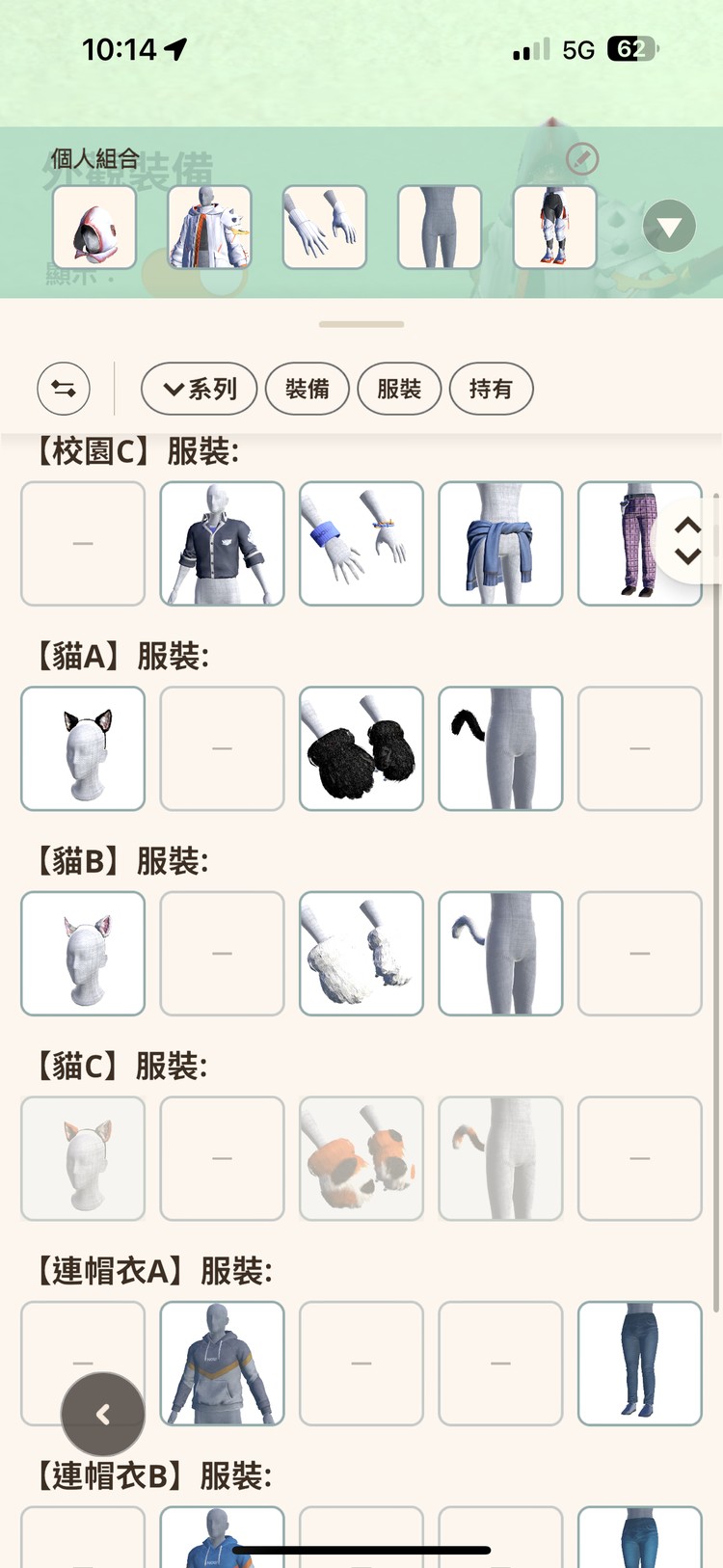The width and height of the screenshot is (723, 1568).
Task: Pick the 校園C waist-tied sweater
Action: (x=500, y=544)
